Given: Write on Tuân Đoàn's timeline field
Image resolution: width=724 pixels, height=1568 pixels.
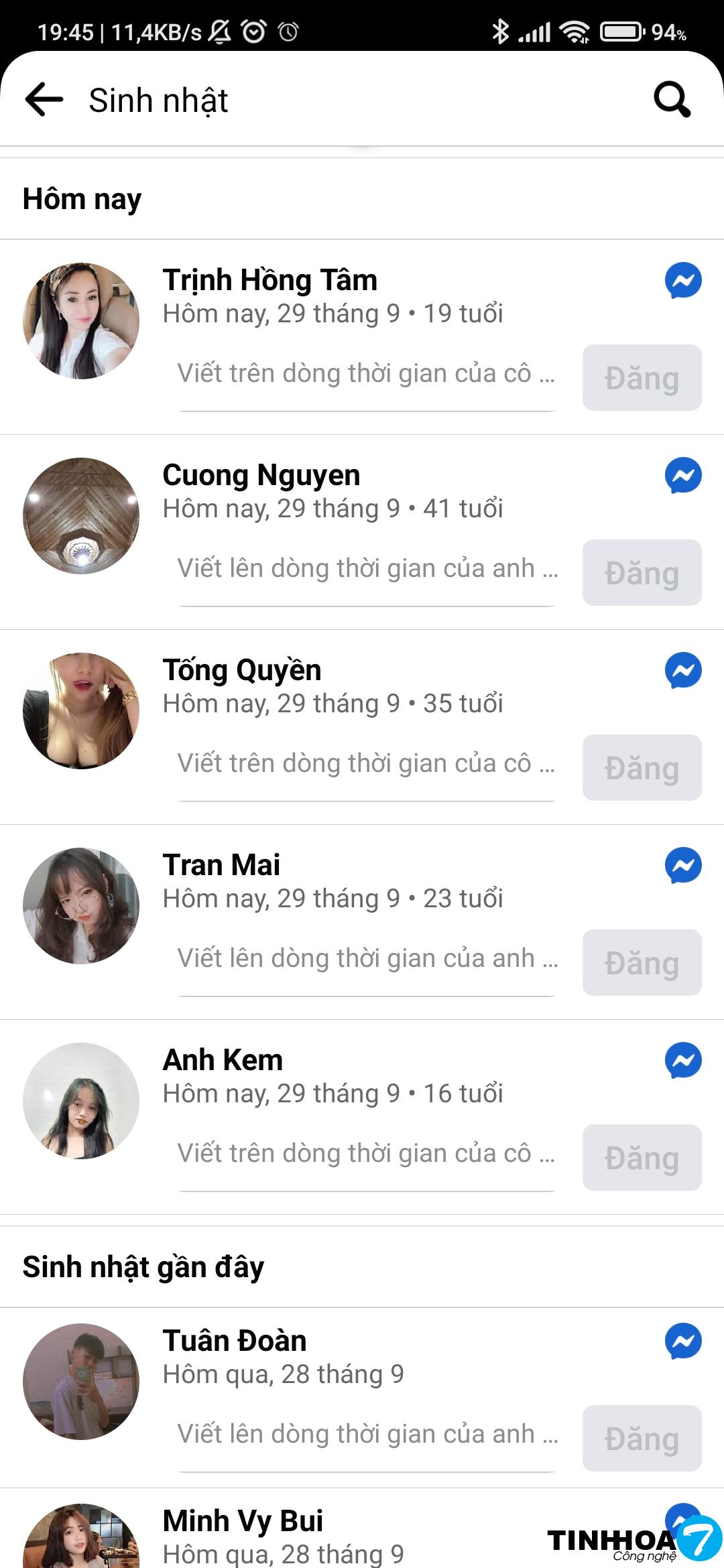Looking at the screenshot, I should (x=366, y=1435).
